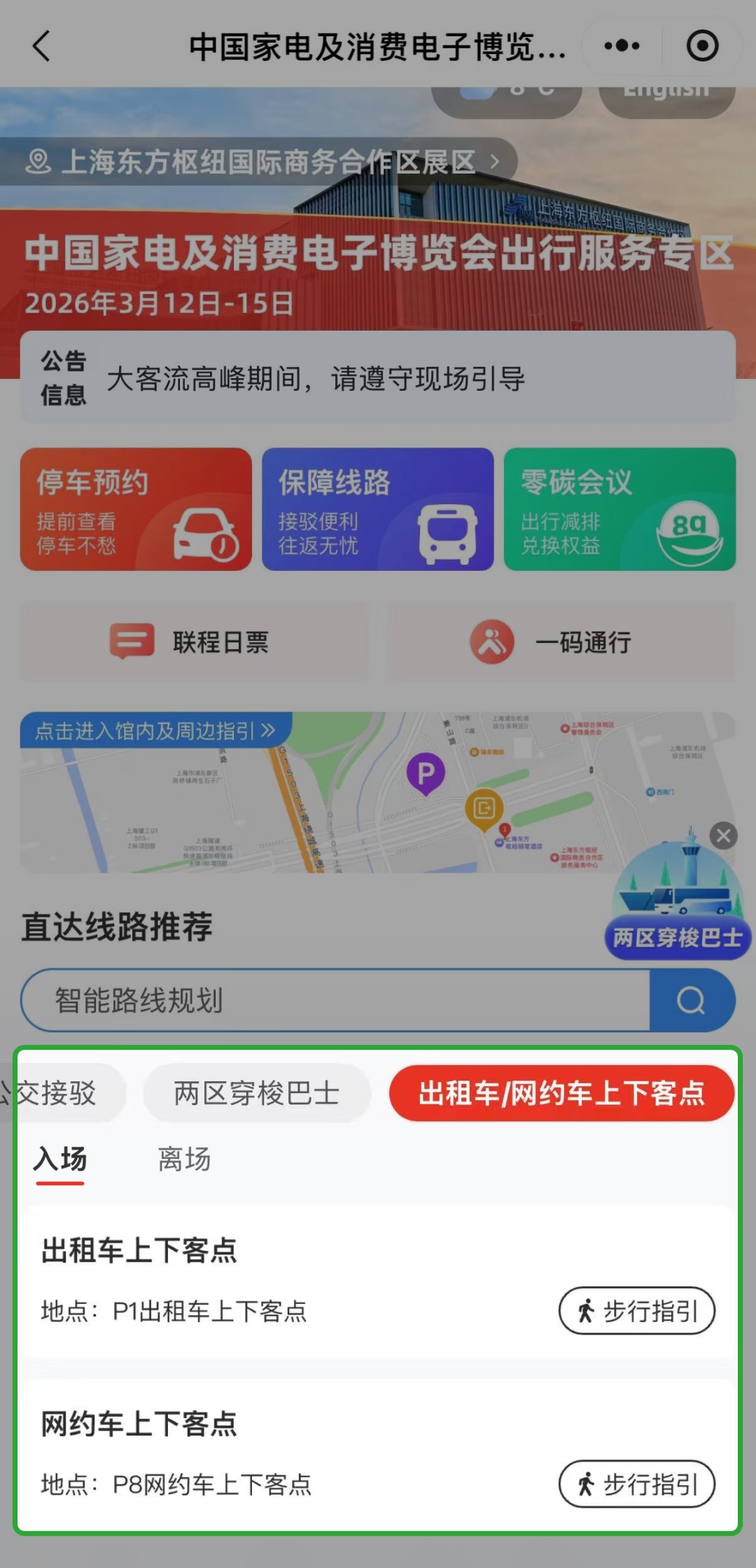
Task: Open the mini program's three-dot menu
Action: point(622,46)
